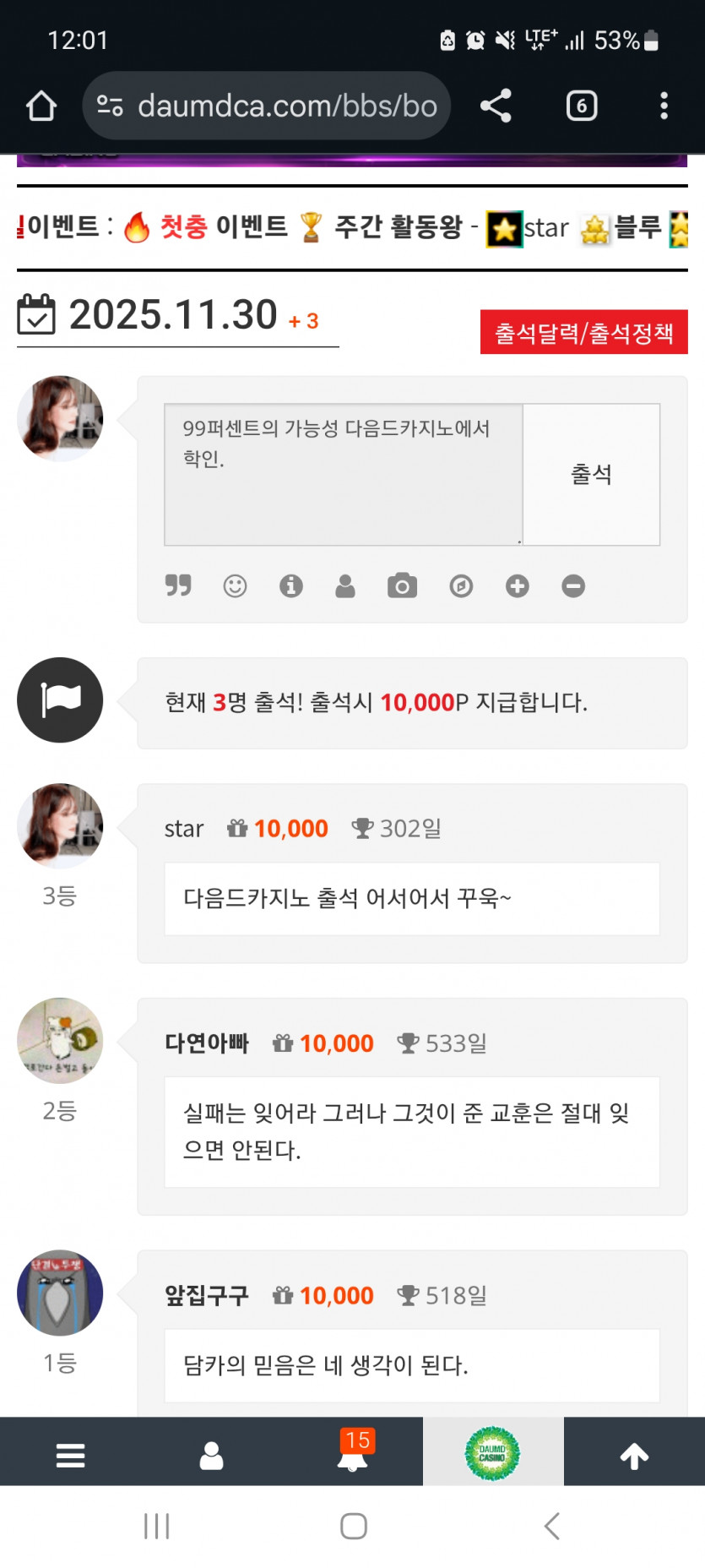Viewport: 705px width, 1568px height.
Task: Open the emoji picker below the comment box
Action: pyautogui.click(x=235, y=585)
